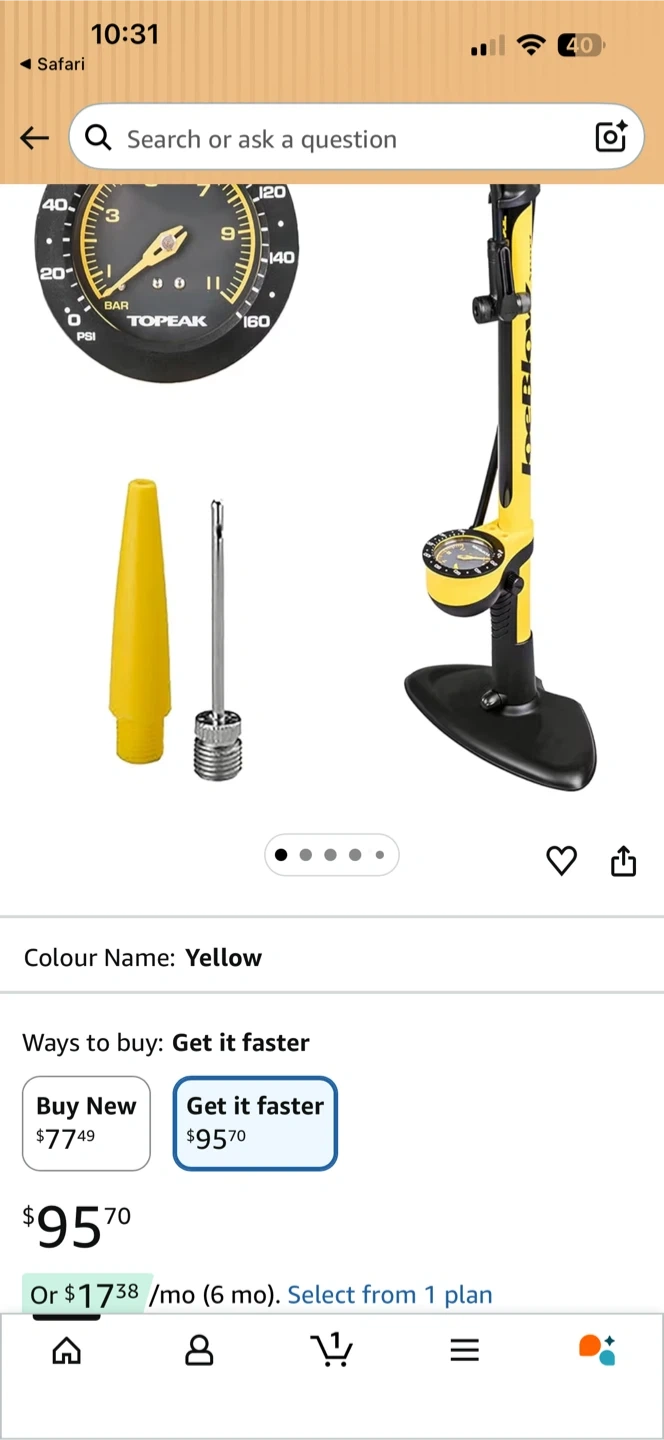The height and width of the screenshot is (1440, 664).
Task: Return to Safari via status bar link
Action: click(52, 64)
